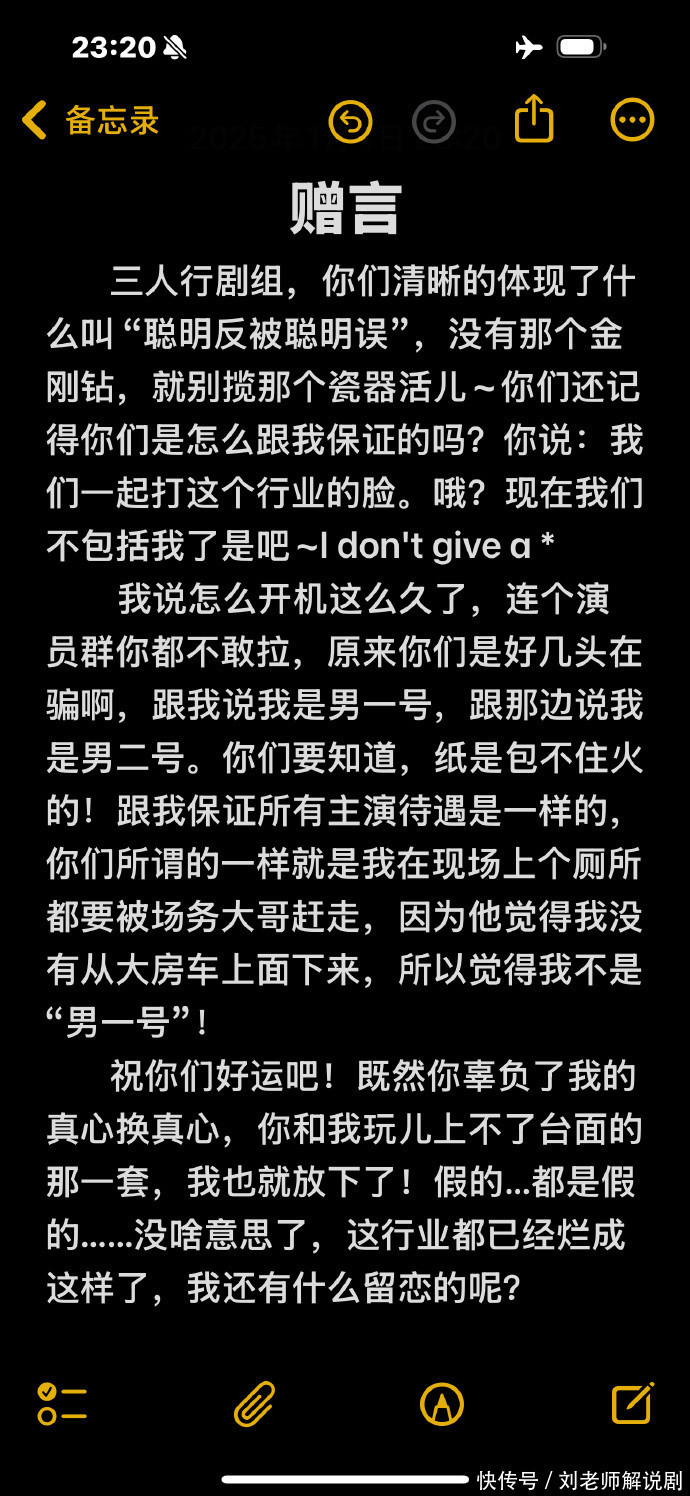Share this note

click(x=534, y=119)
